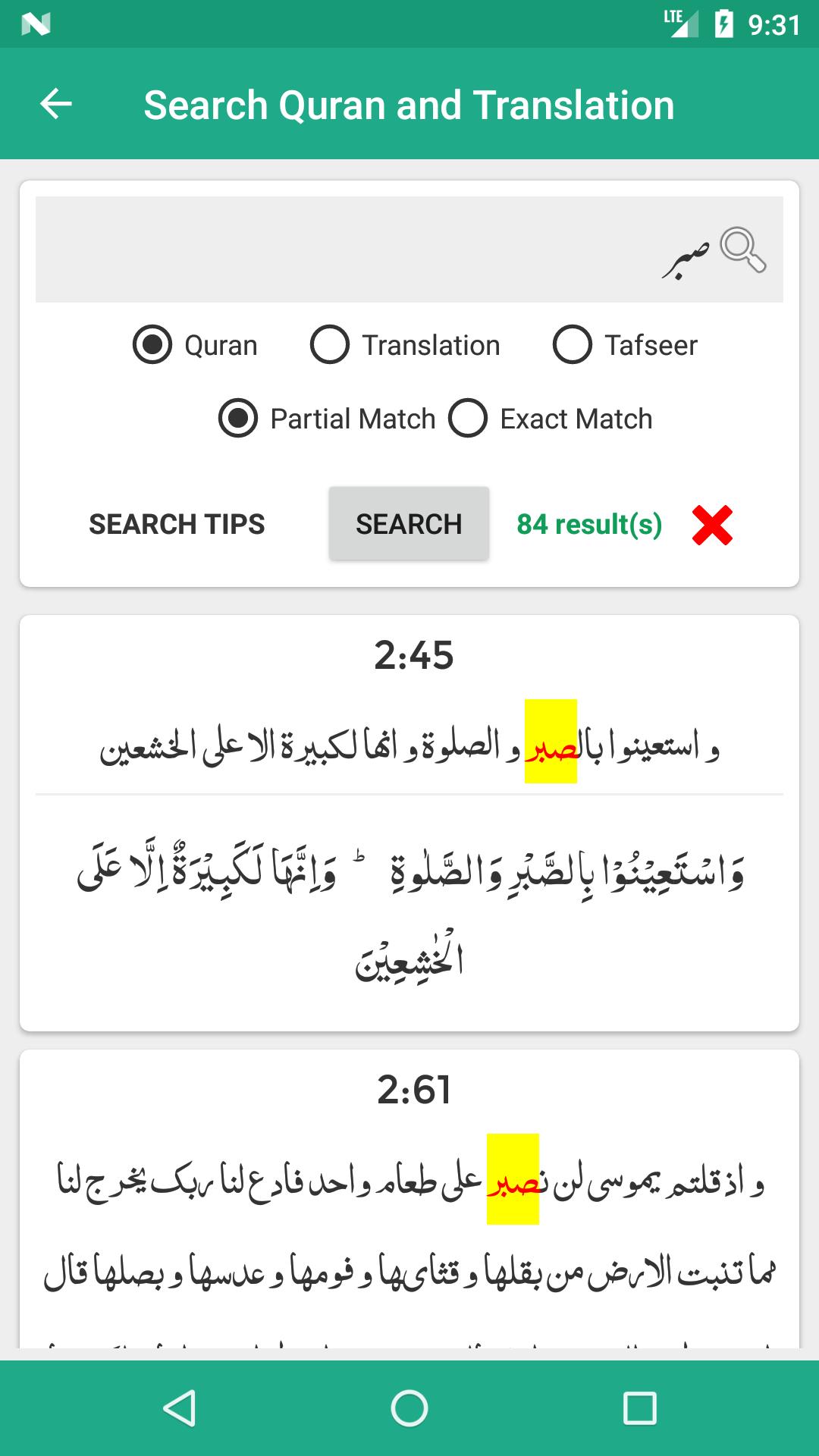The height and width of the screenshot is (1456, 819).
Task: Select the Translation search option
Action: click(x=405, y=345)
